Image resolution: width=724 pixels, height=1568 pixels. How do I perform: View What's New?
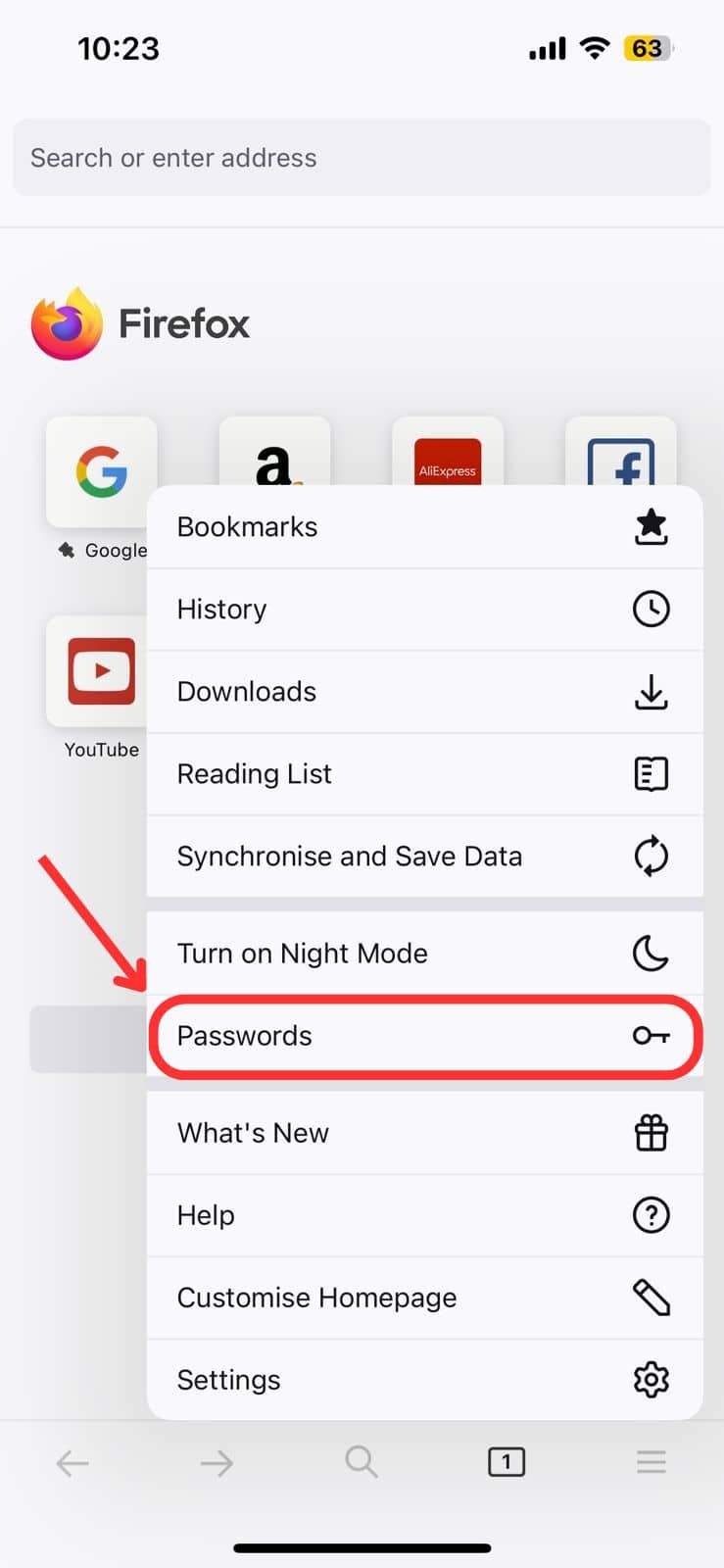click(423, 1133)
